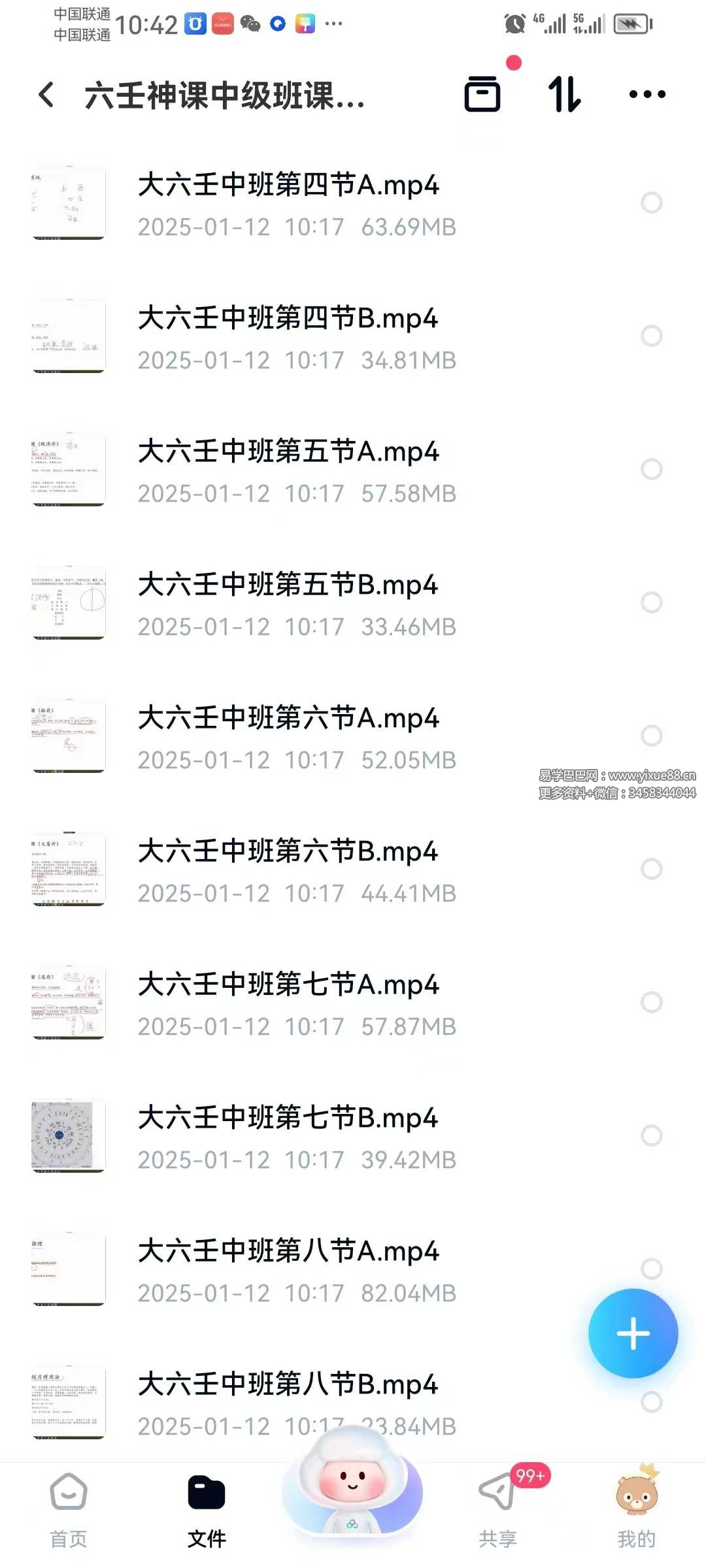Open the transfer list icon
Viewport: 706px width, 1568px height.
click(482, 94)
